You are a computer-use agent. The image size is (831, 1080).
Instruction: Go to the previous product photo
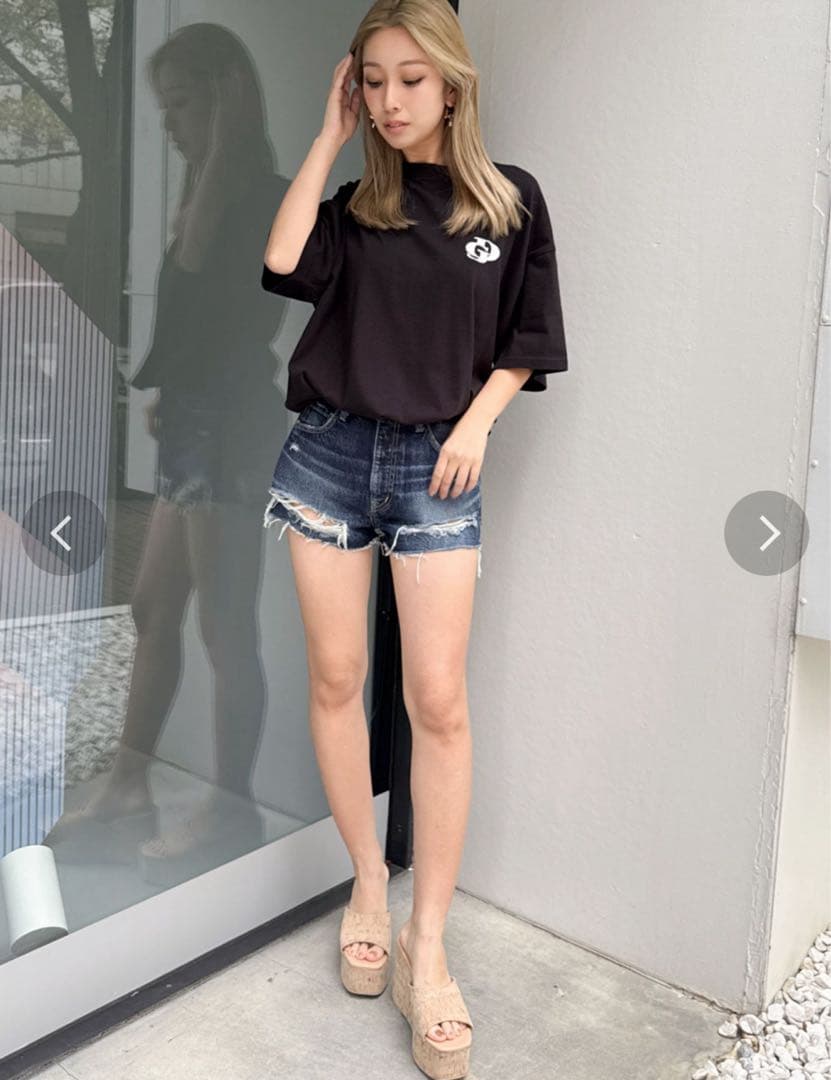click(62, 533)
